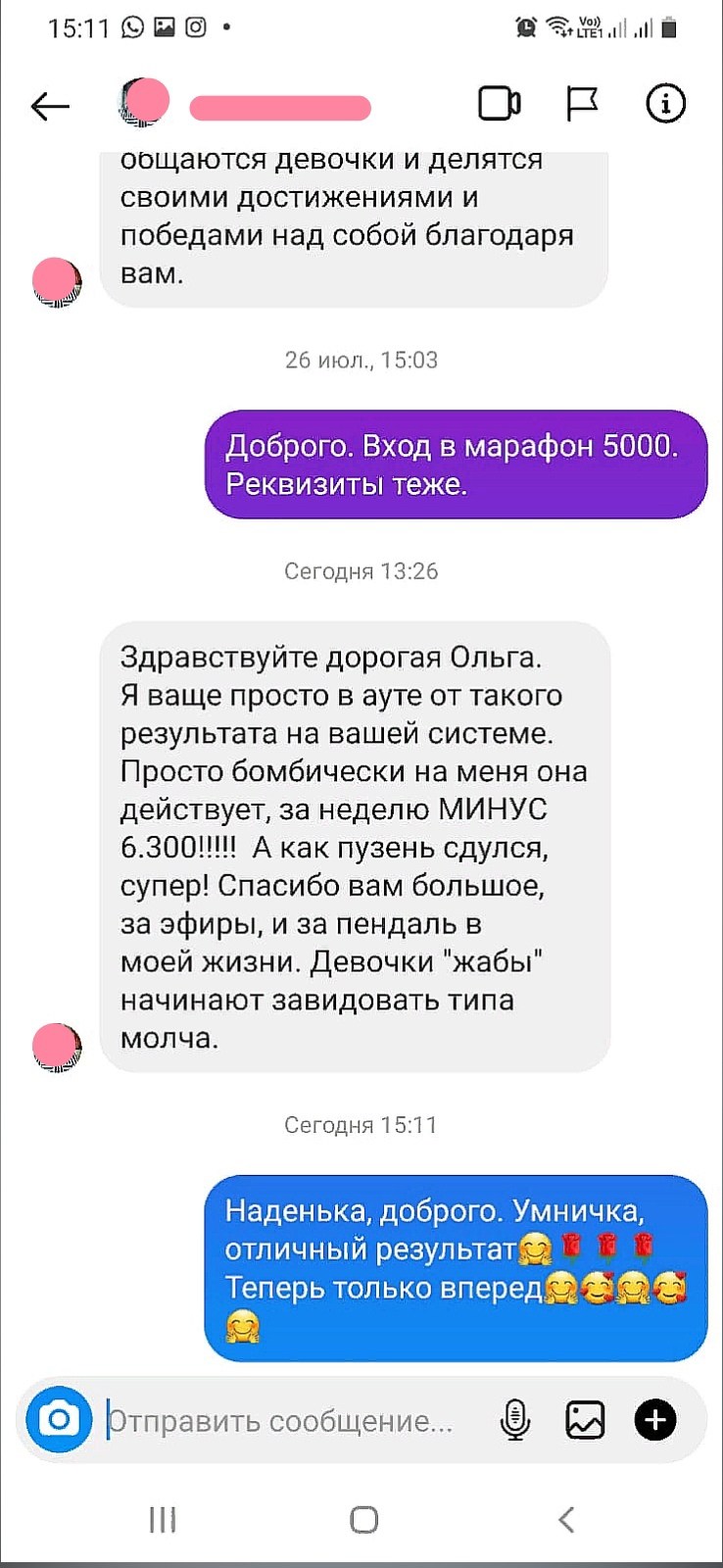Tap the system home button
The height and width of the screenshot is (1568, 723).
363,1519
